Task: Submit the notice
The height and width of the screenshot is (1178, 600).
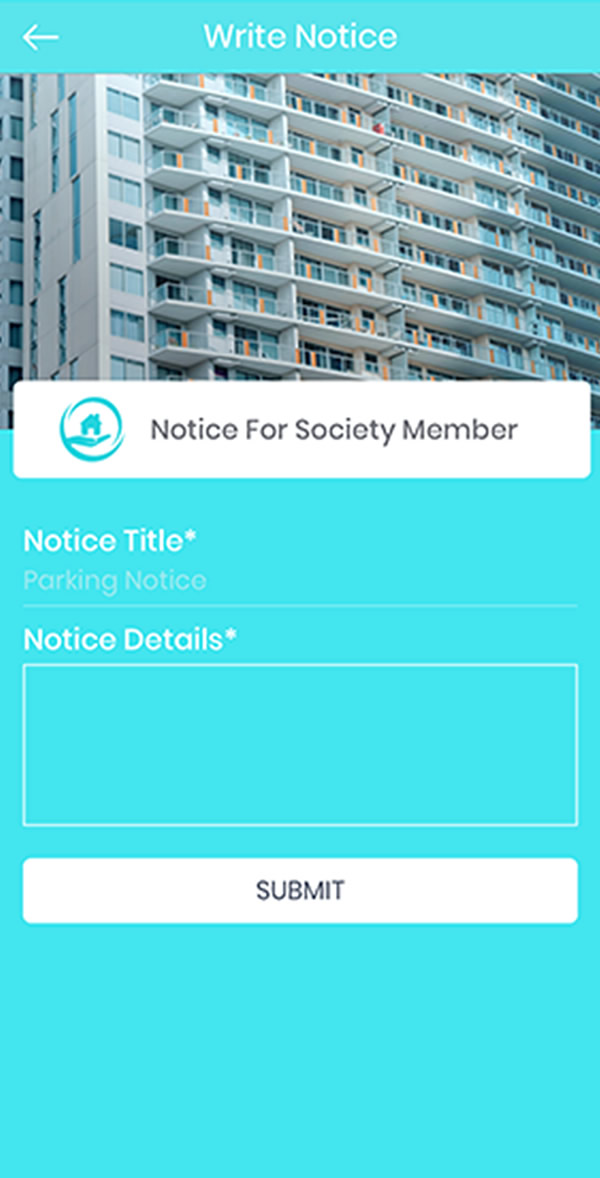Action: pyautogui.click(x=300, y=890)
